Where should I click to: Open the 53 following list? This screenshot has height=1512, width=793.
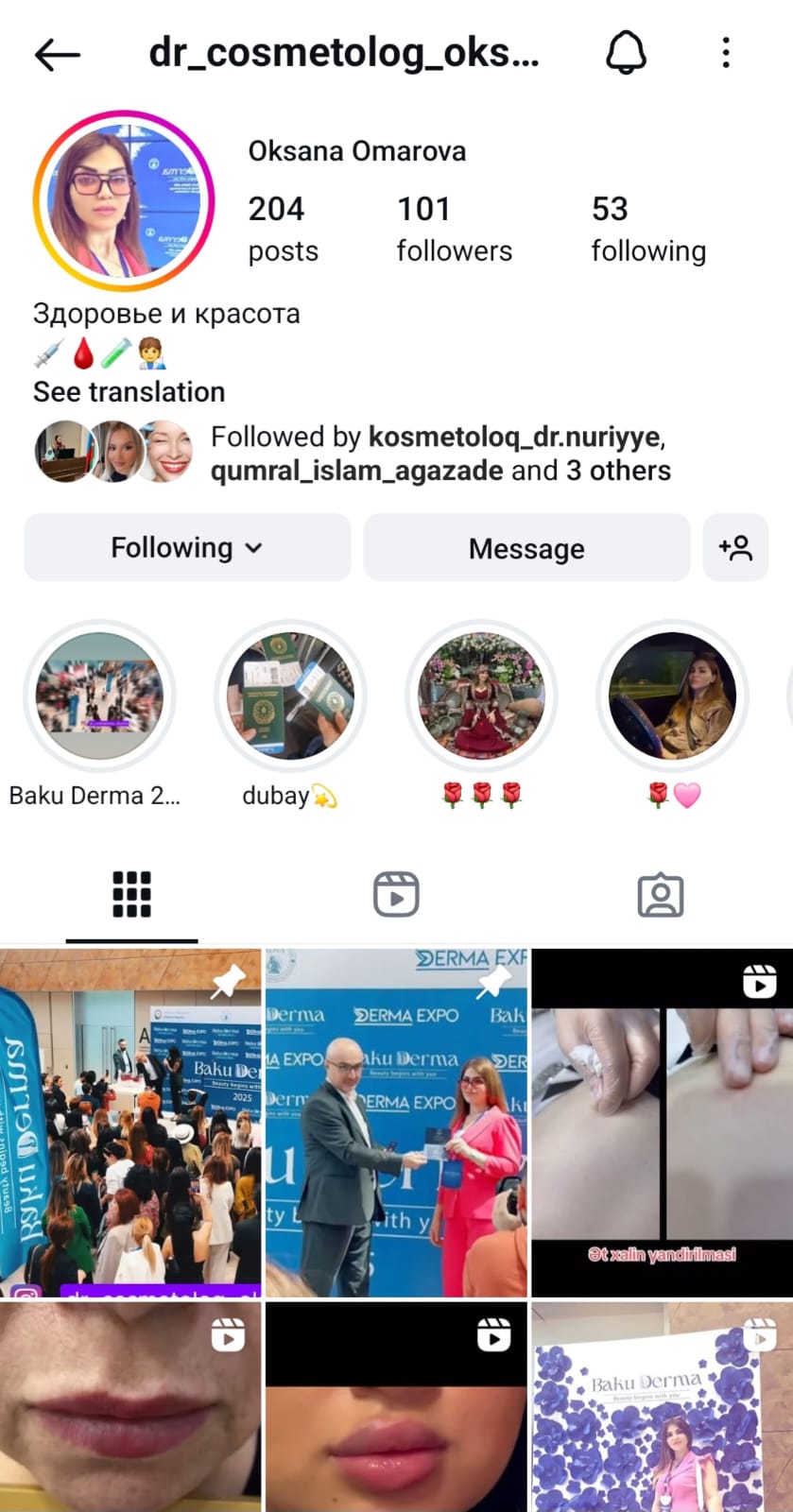coord(647,229)
